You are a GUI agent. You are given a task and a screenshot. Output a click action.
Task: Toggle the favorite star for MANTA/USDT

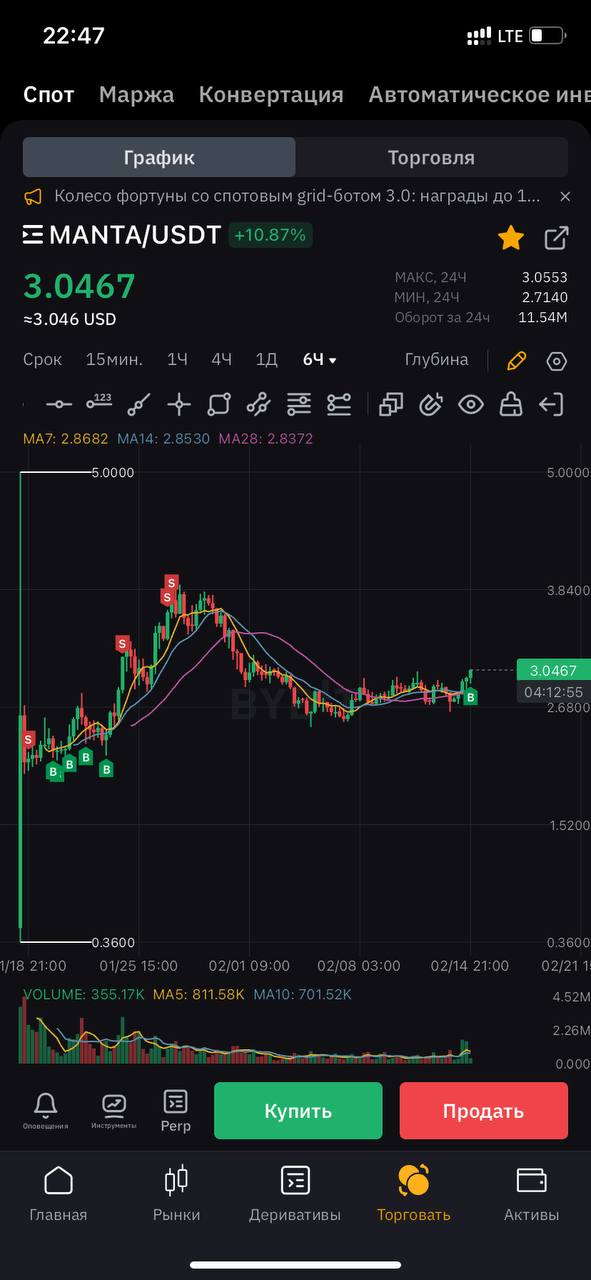click(511, 238)
